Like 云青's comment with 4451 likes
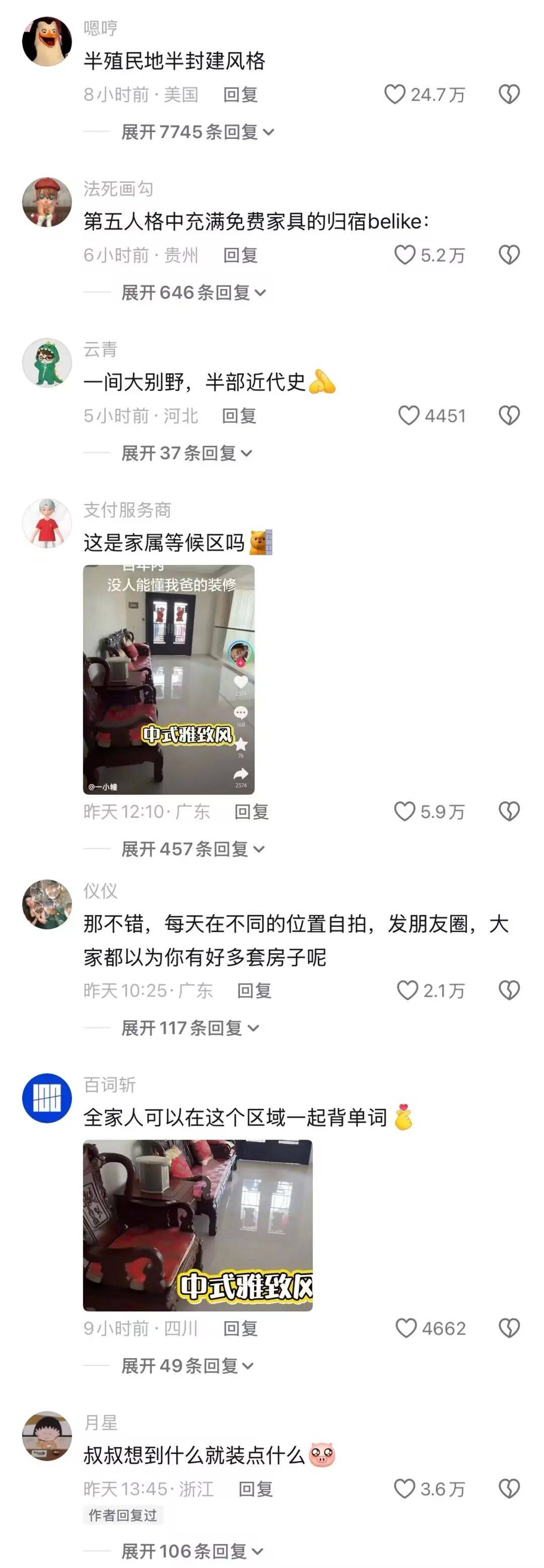Screen dimensions: 544x1568 click(409, 416)
